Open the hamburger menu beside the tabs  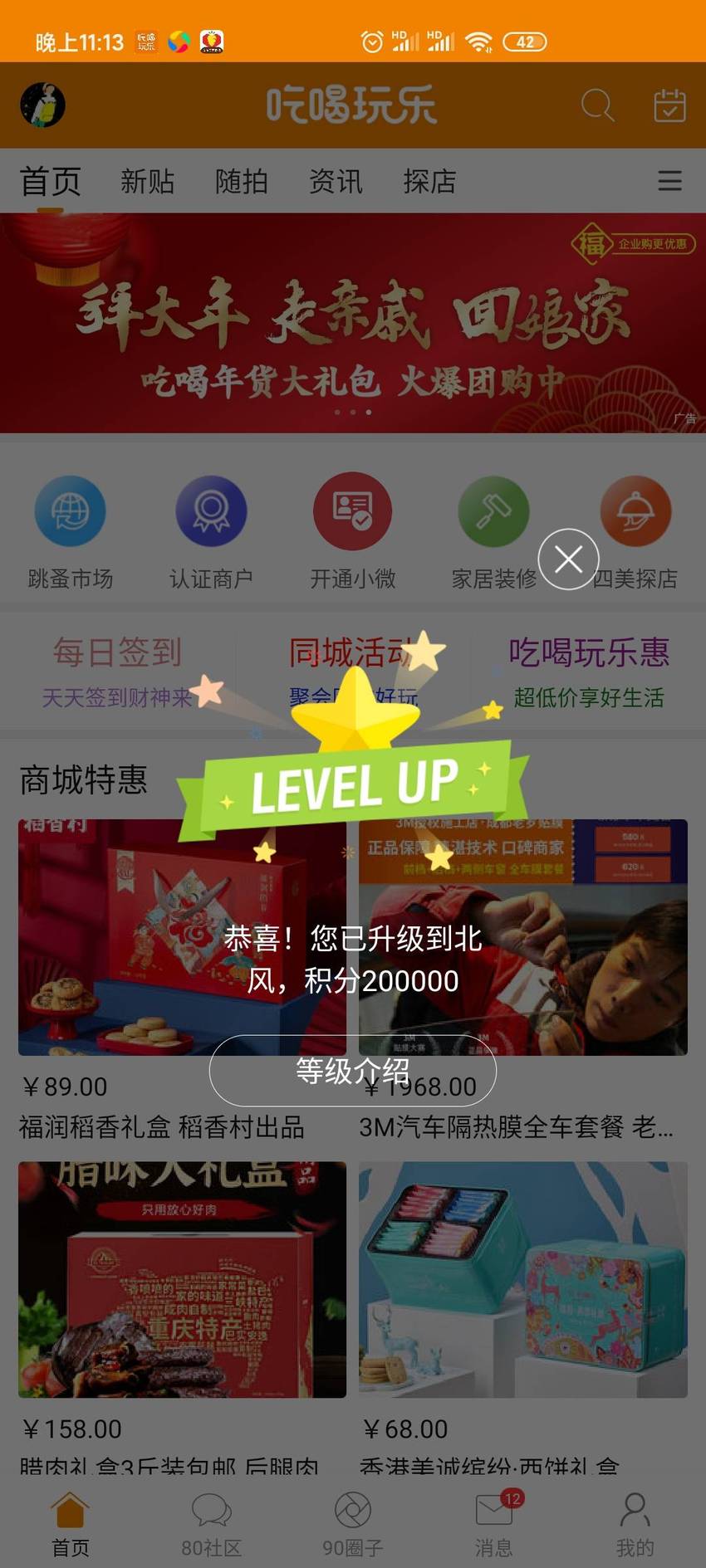pos(669,181)
